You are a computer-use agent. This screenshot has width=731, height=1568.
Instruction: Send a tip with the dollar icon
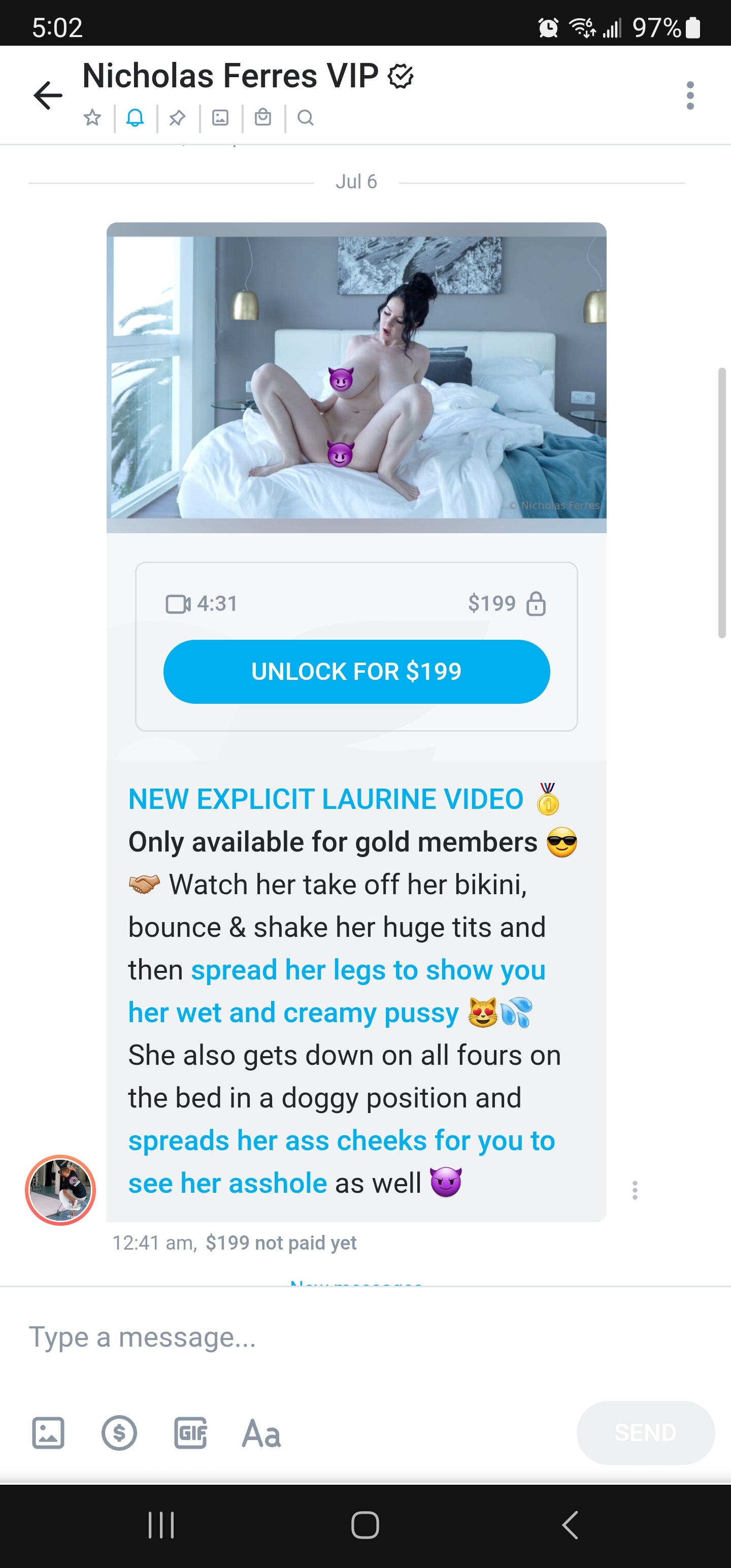point(119,1433)
